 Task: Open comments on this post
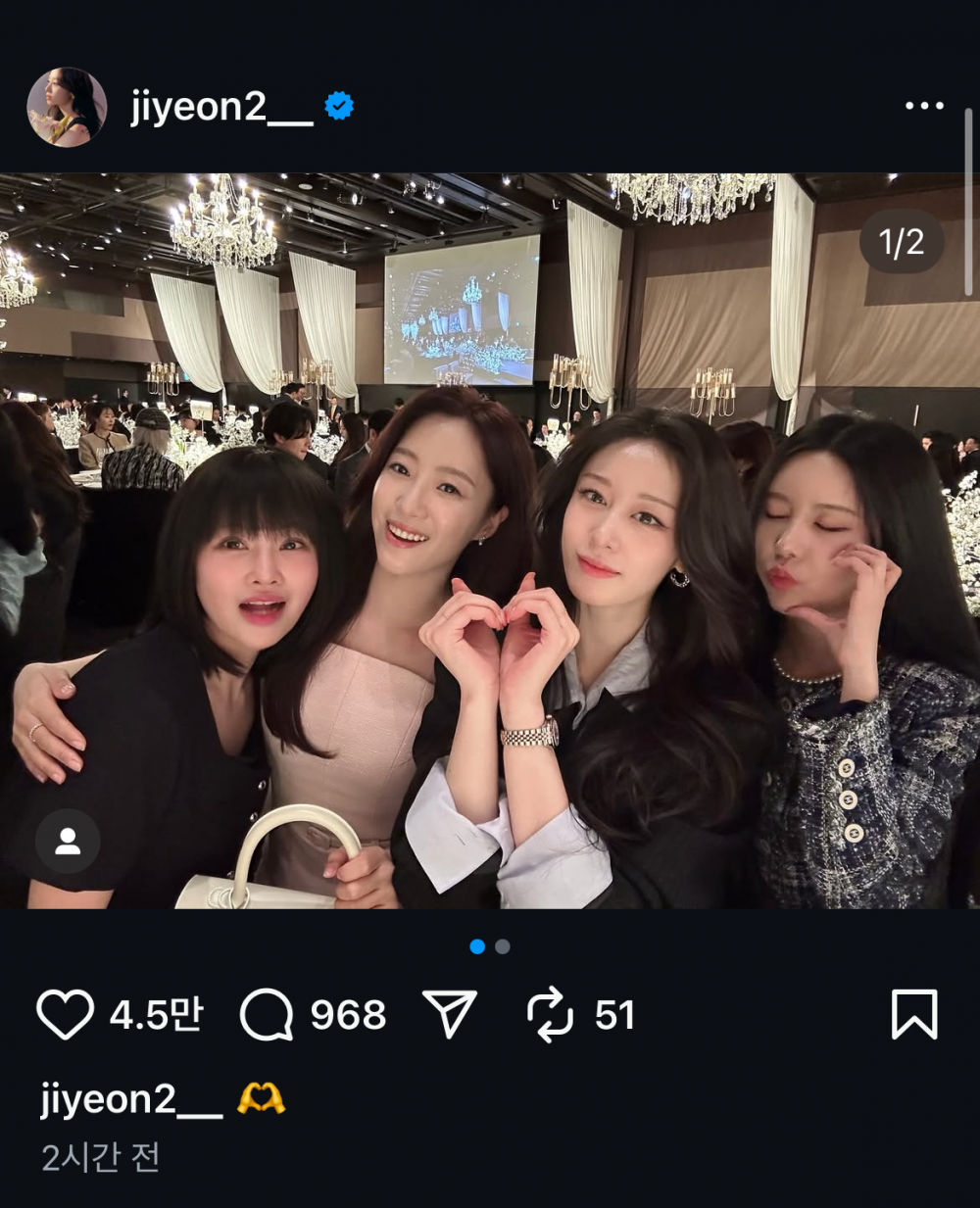click(x=267, y=1014)
